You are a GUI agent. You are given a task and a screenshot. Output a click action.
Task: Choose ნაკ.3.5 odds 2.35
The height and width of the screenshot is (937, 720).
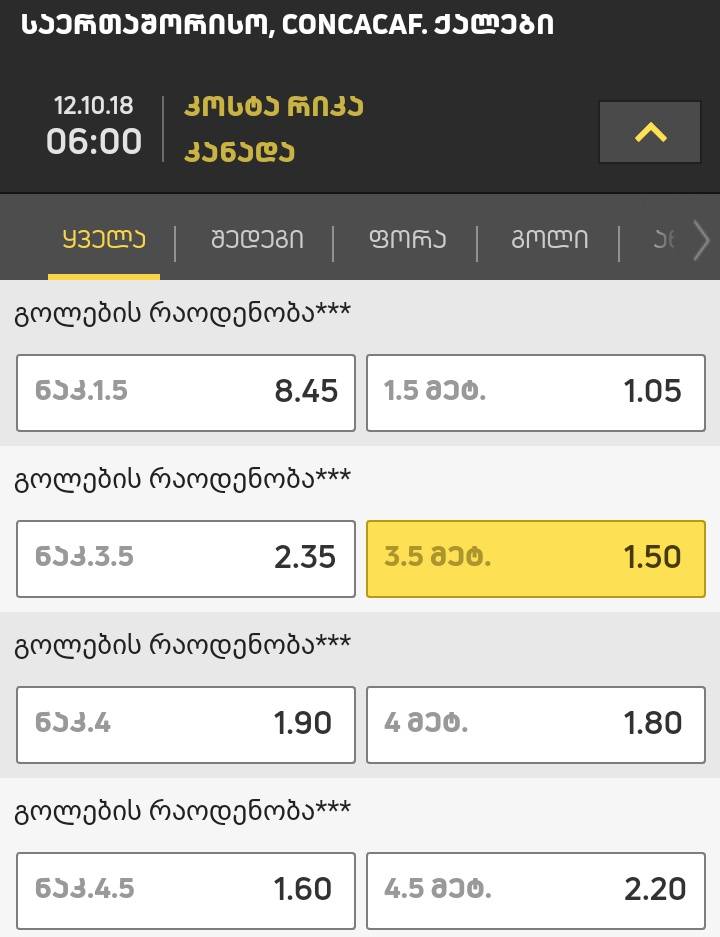click(x=186, y=558)
